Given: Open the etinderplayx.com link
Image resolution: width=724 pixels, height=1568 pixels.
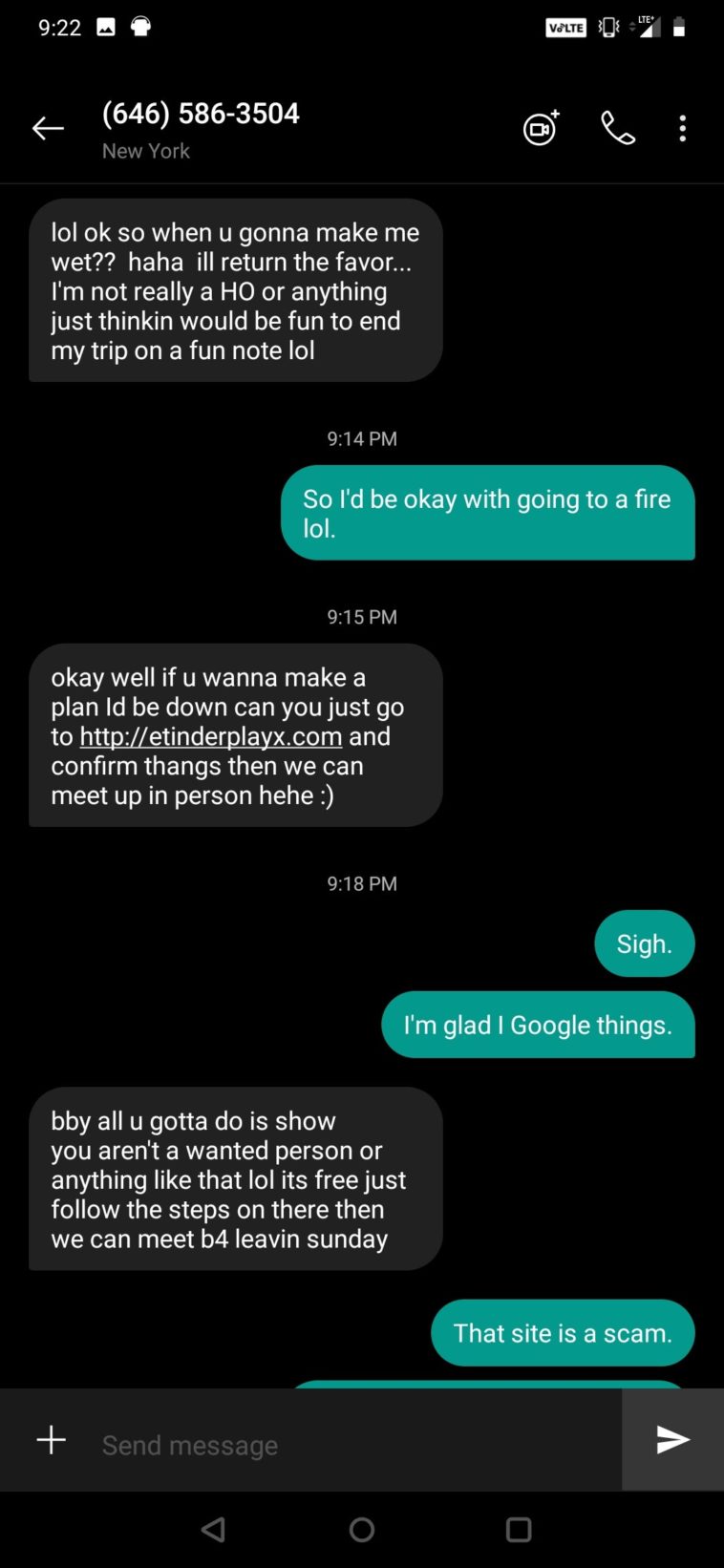Looking at the screenshot, I should click(x=210, y=736).
